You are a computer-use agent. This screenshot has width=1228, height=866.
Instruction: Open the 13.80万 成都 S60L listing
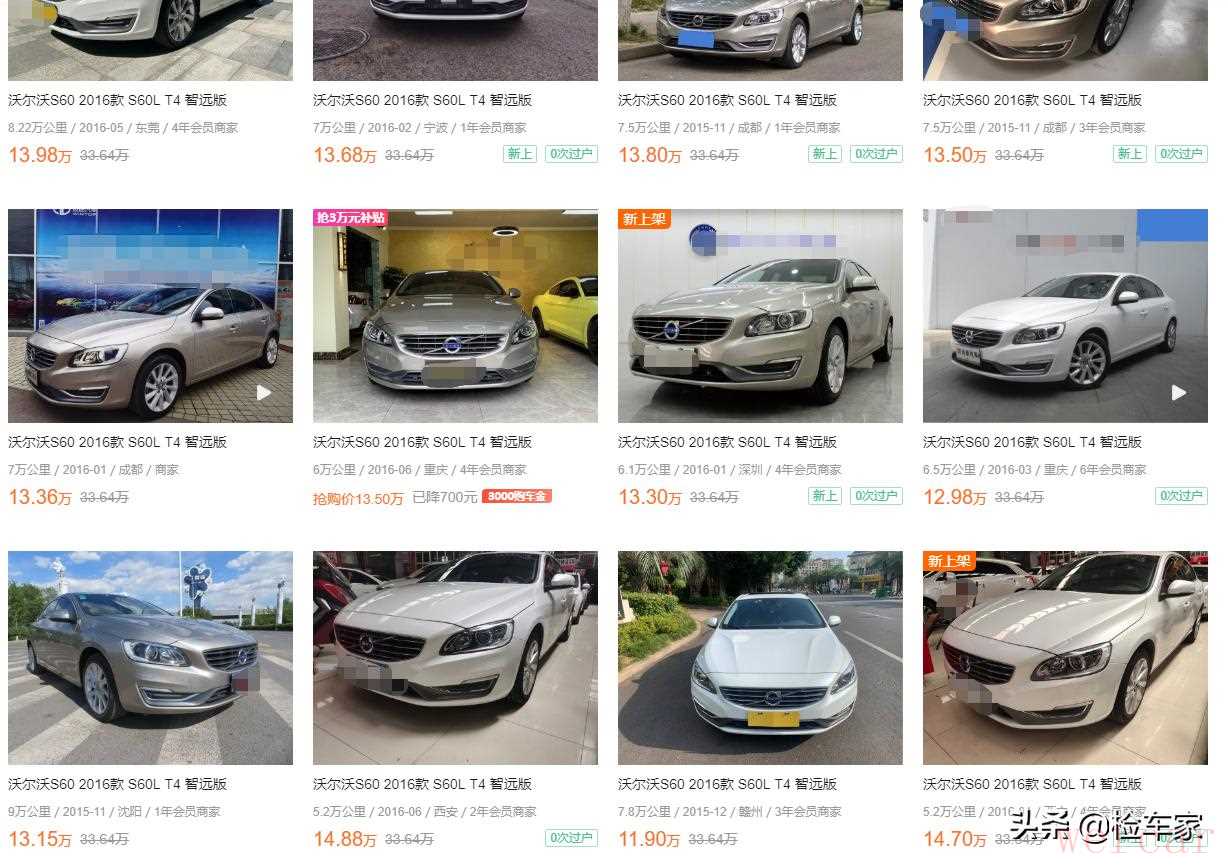pos(727,100)
